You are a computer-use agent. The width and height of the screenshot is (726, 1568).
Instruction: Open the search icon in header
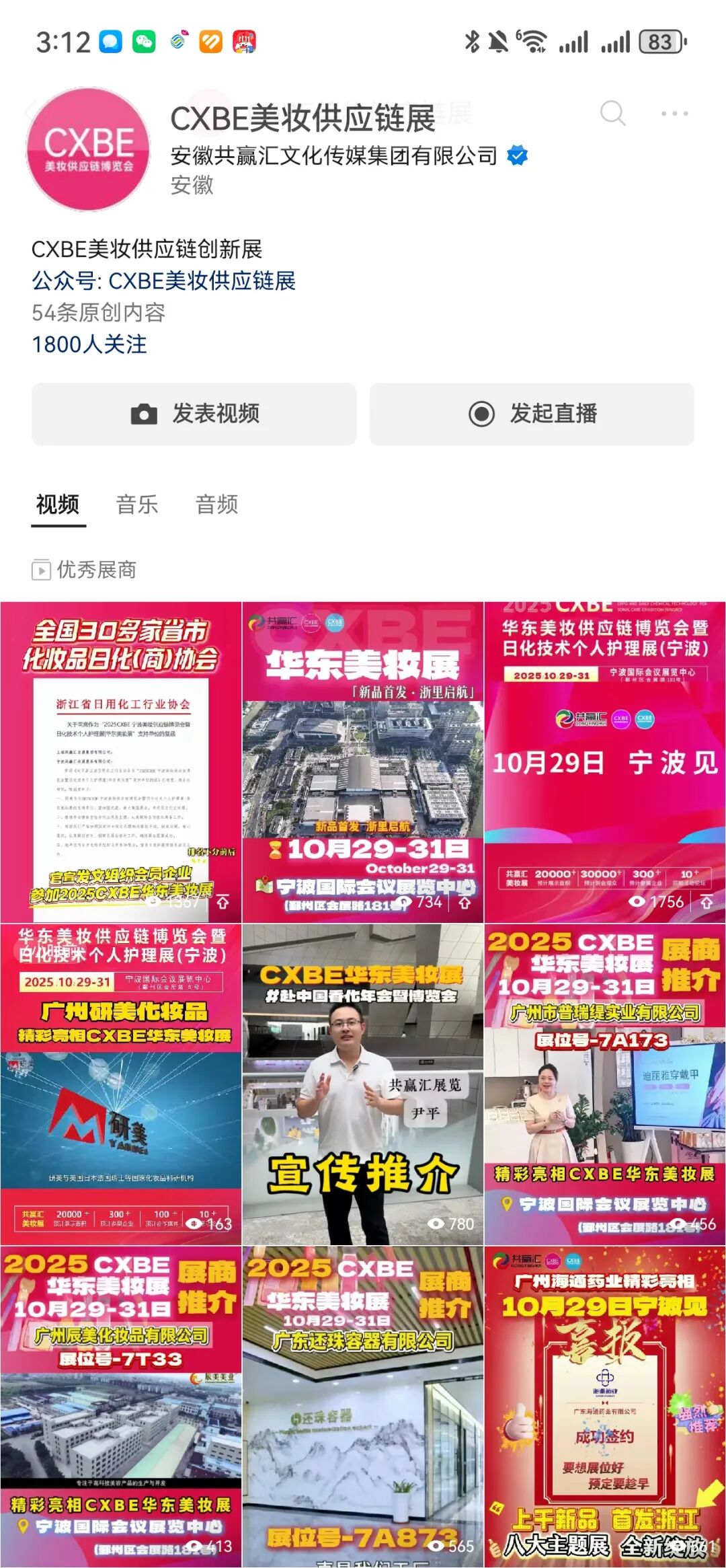[x=612, y=114]
